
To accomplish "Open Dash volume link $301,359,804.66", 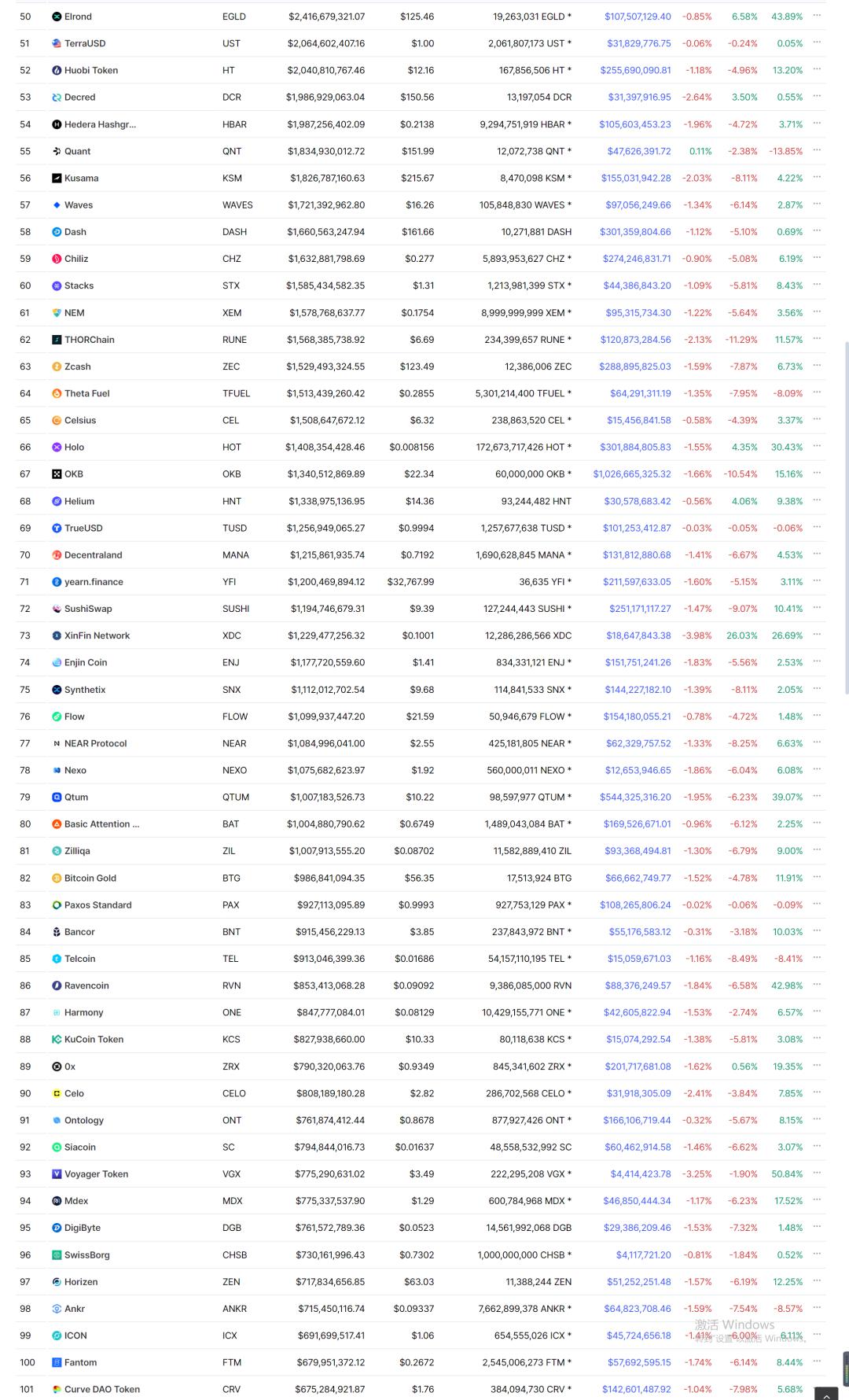I will pyautogui.click(x=635, y=232).
